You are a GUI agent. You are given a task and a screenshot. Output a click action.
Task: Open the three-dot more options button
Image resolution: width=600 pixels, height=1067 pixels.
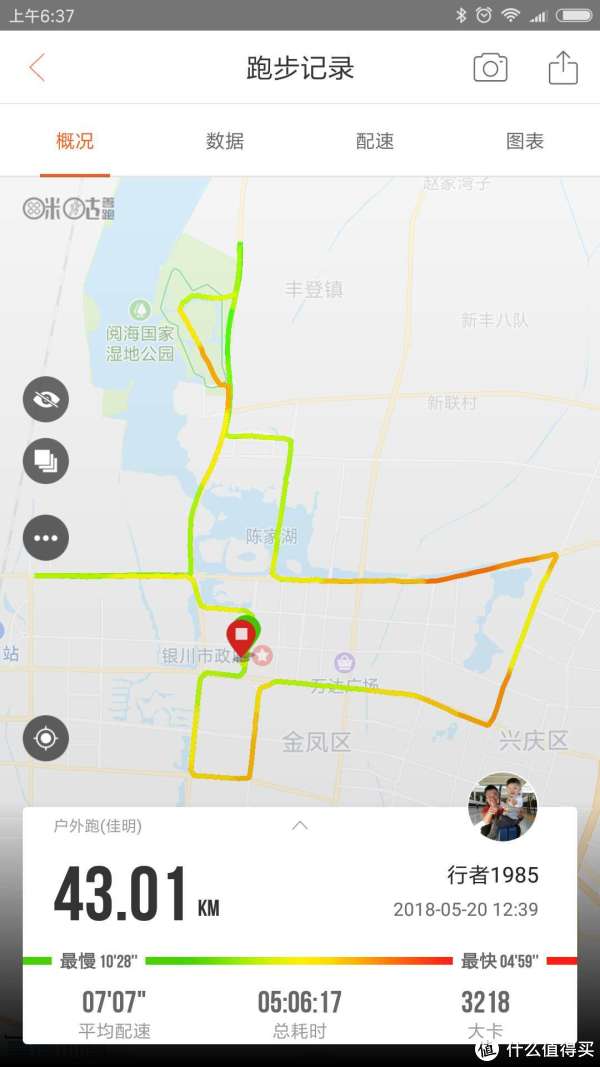[x=46, y=537]
